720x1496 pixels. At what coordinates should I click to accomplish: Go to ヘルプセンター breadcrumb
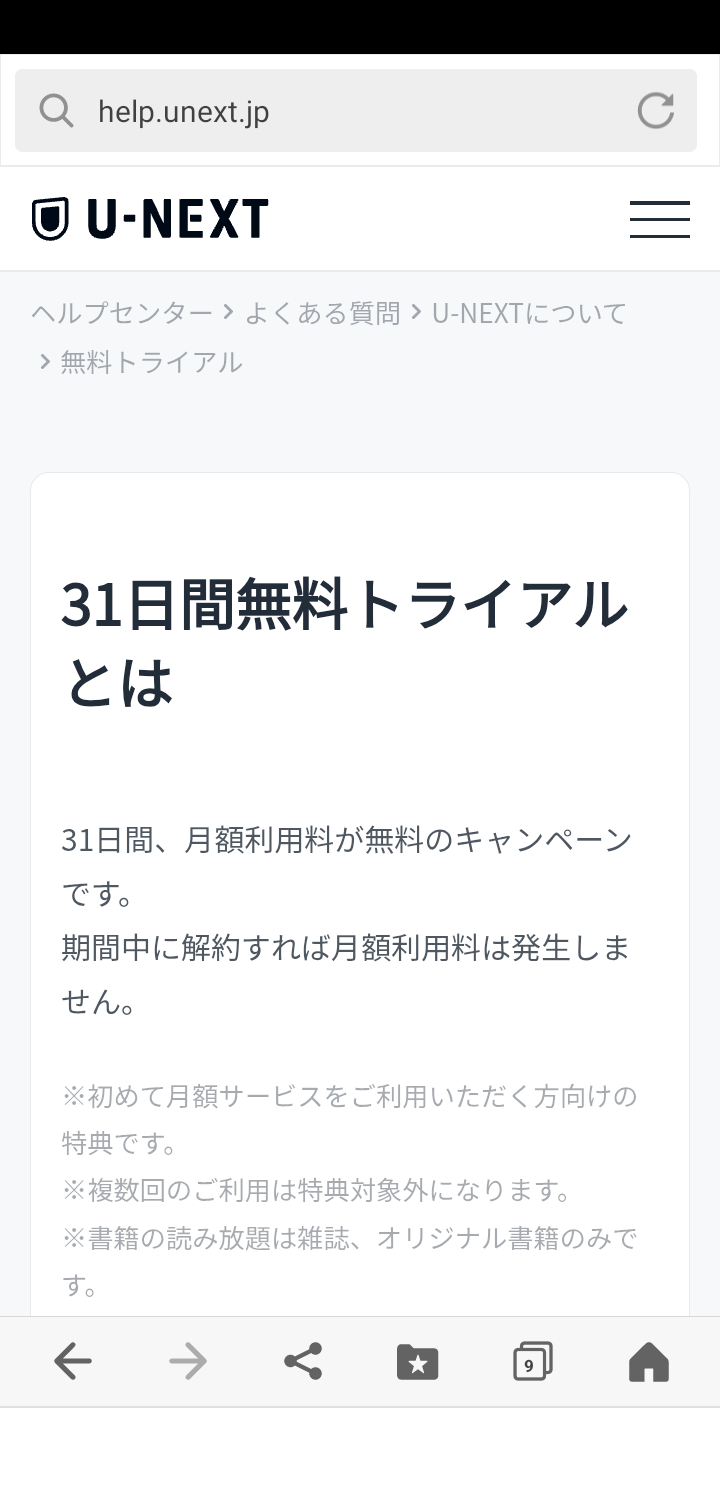point(121,313)
